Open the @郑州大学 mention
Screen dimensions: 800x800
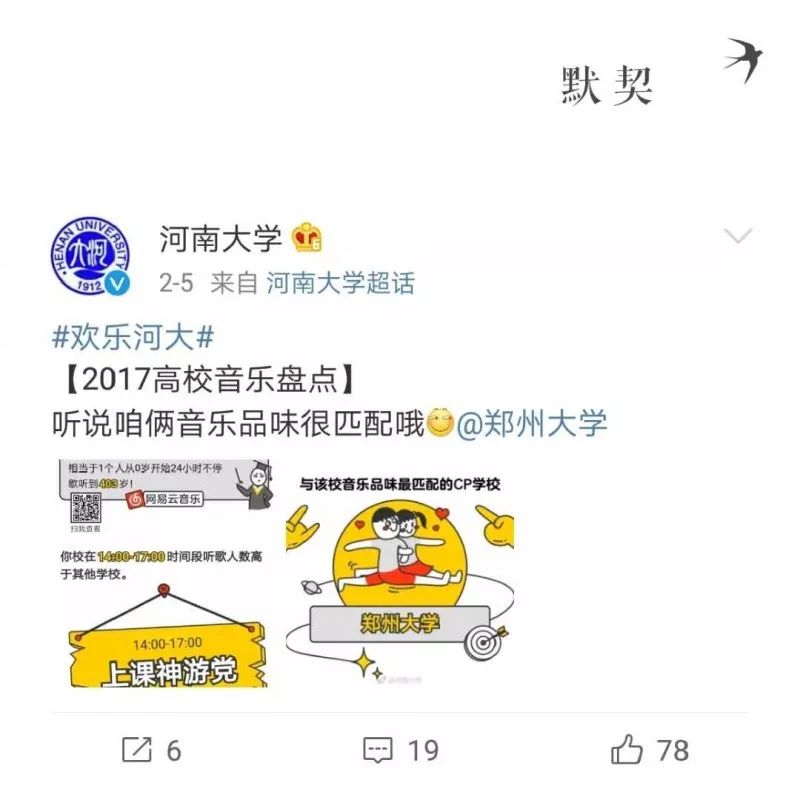(532, 423)
